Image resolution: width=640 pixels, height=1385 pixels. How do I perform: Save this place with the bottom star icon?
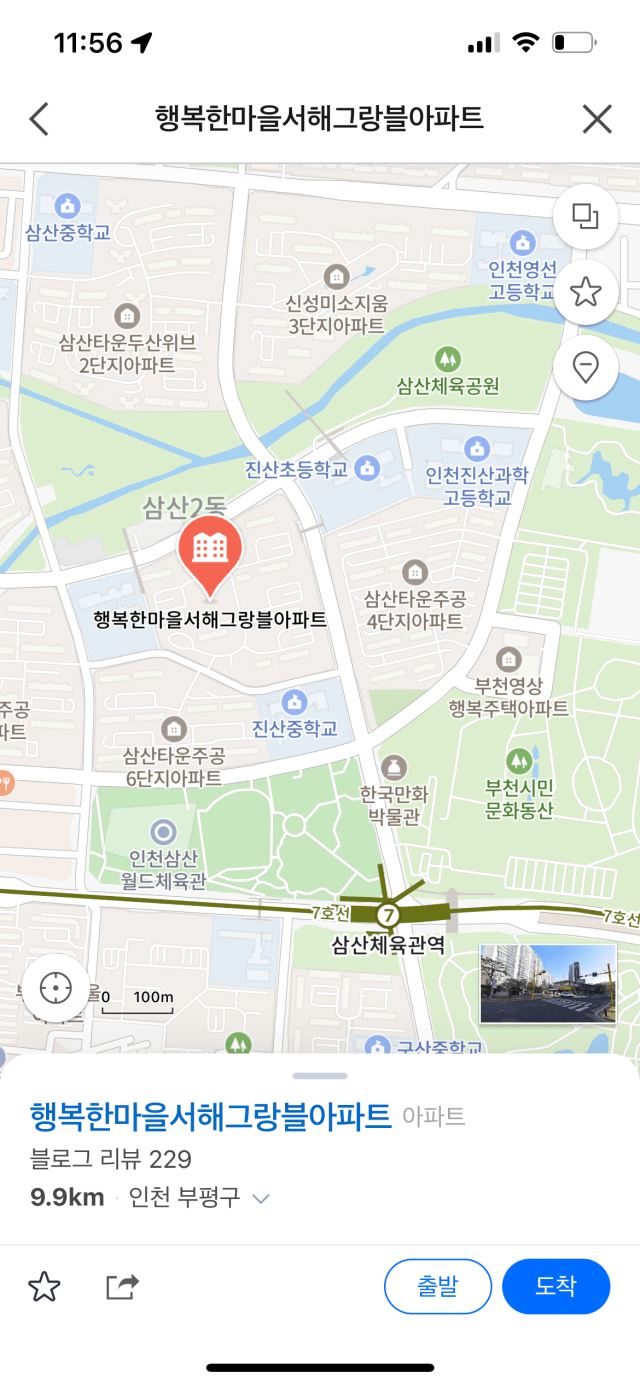click(44, 1286)
